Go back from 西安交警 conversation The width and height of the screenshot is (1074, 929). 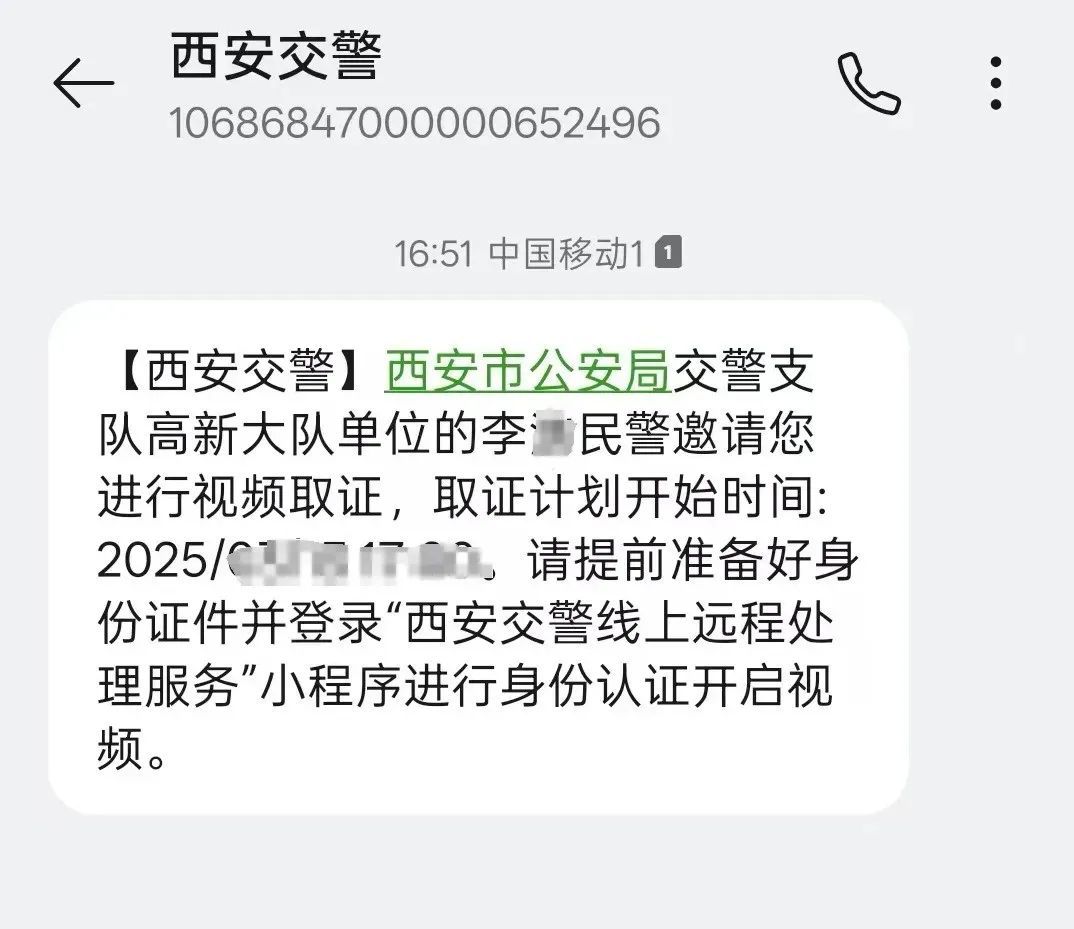(x=83, y=82)
